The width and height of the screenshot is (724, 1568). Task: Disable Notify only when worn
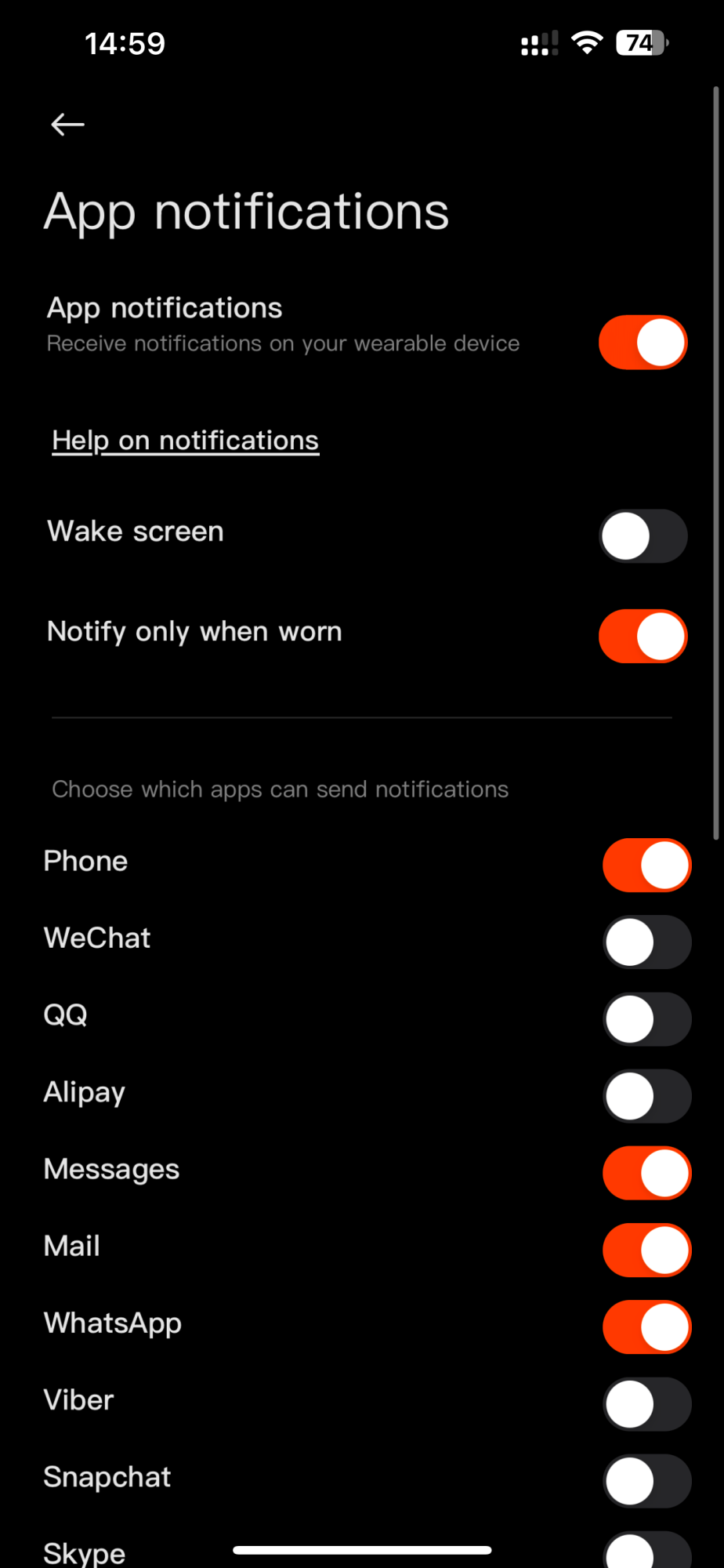coord(643,636)
